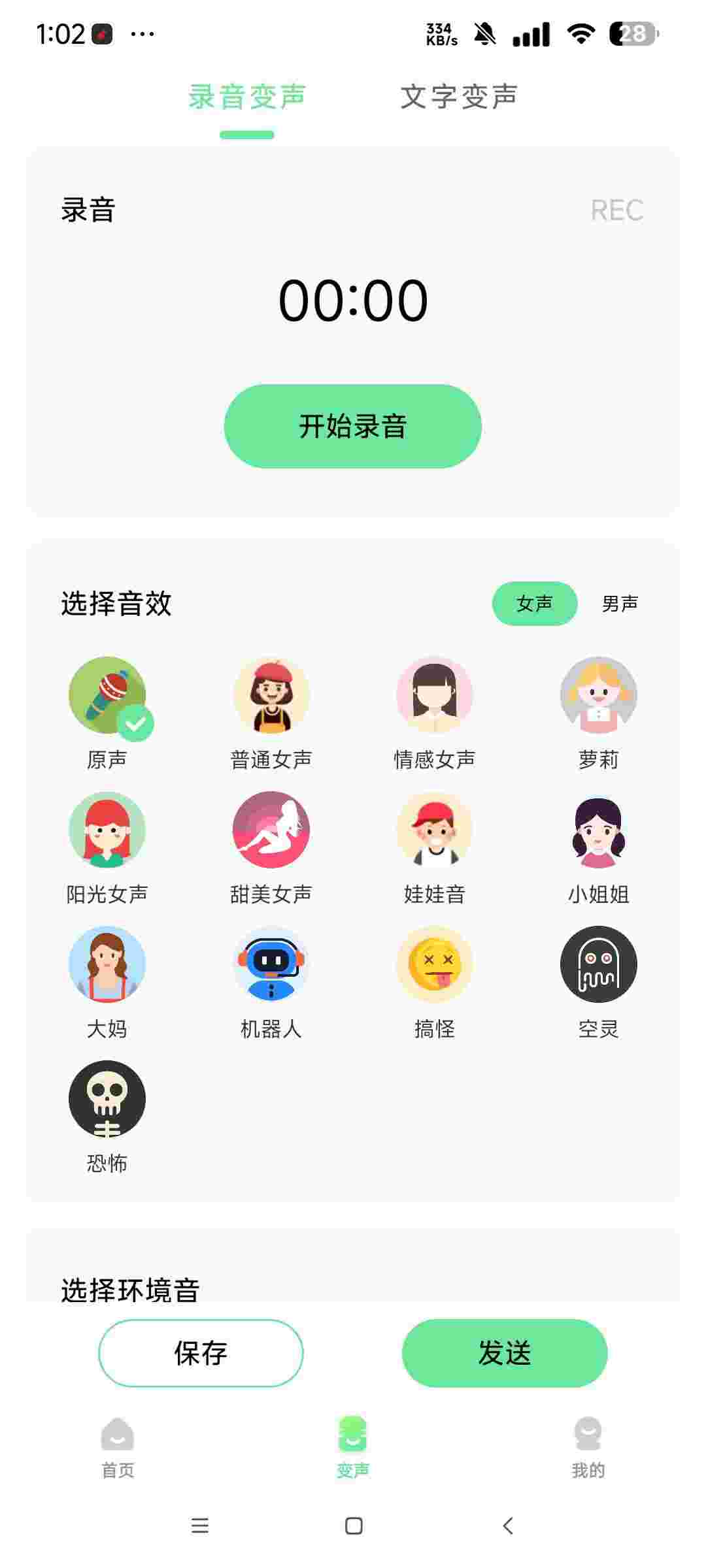The height and width of the screenshot is (1568, 706).
Task: Apply the 机器人 robot effect
Action: point(271,965)
